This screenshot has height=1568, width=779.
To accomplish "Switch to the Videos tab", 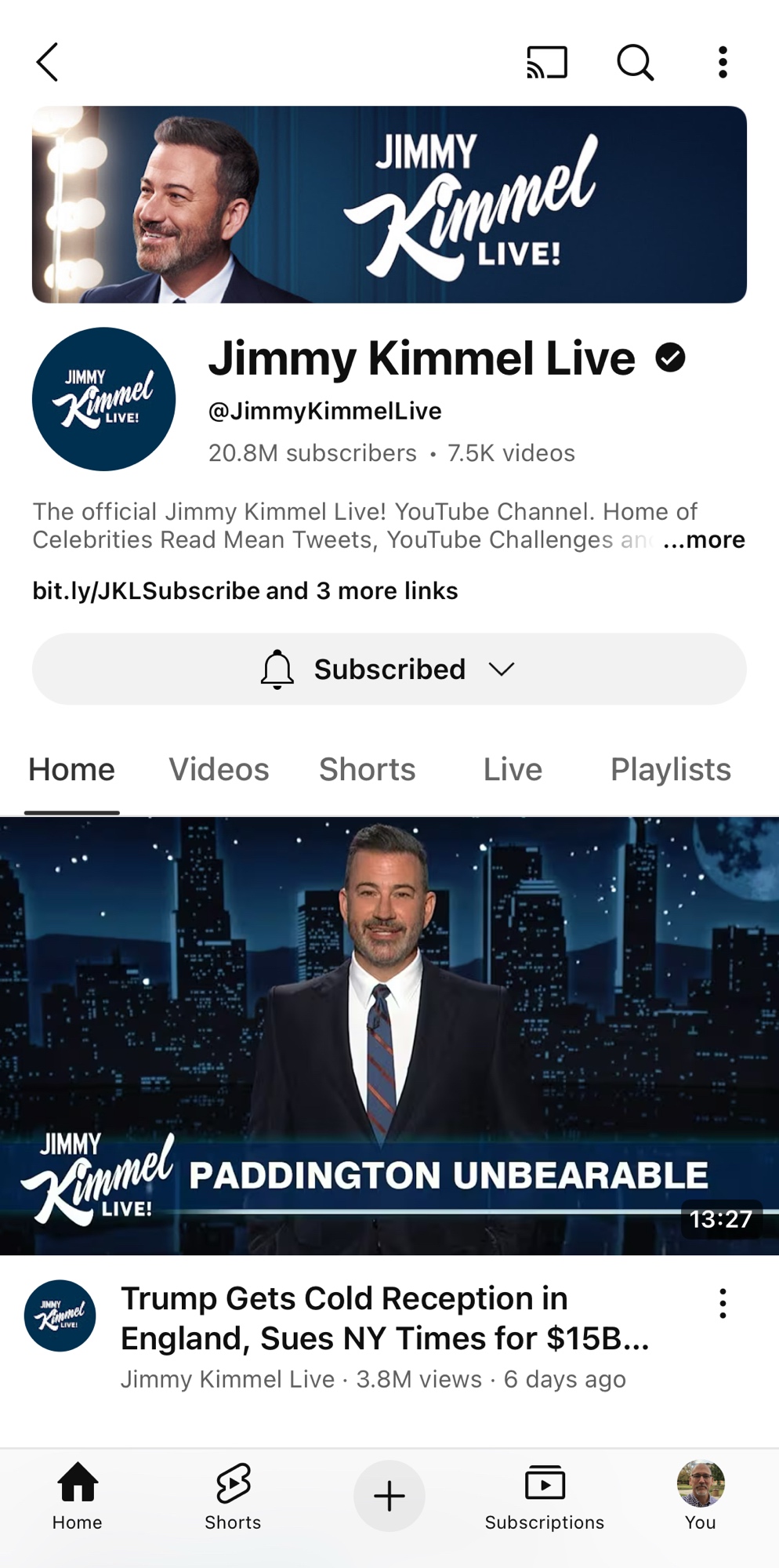I will pyautogui.click(x=219, y=769).
